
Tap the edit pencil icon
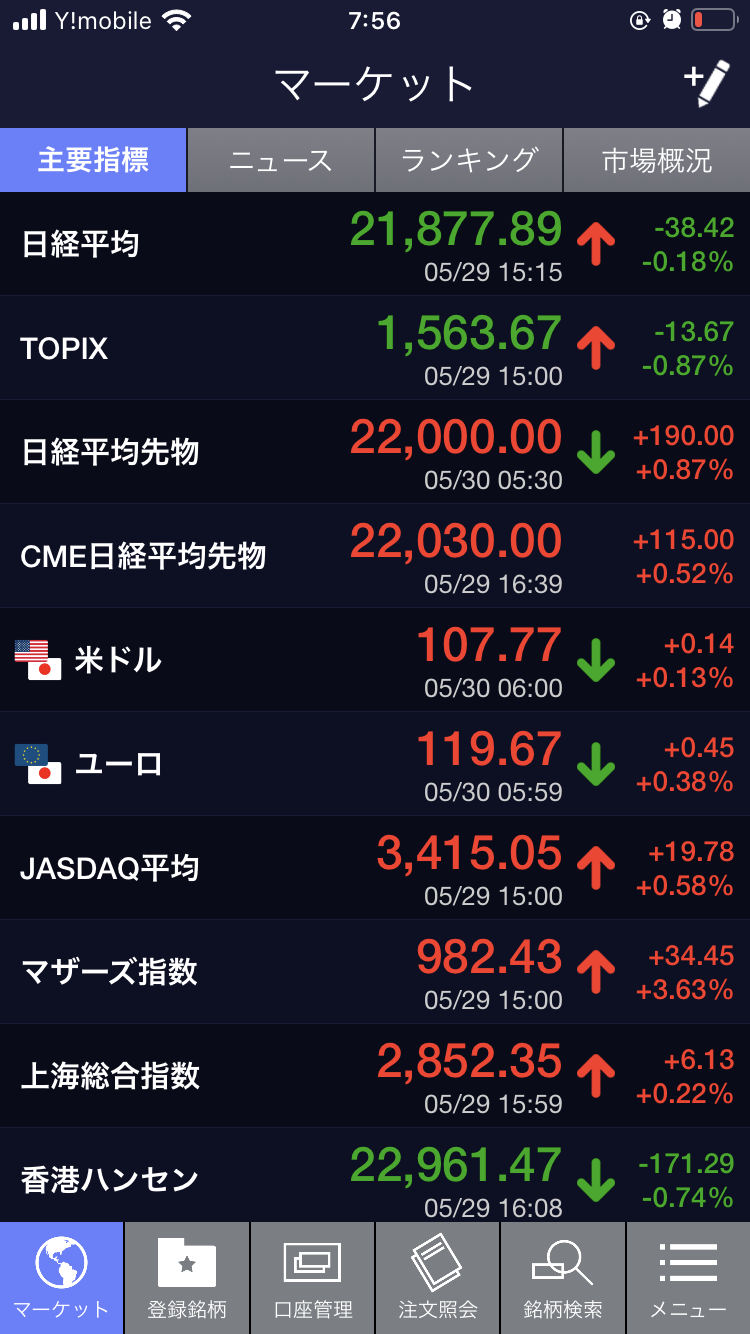(x=707, y=85)
